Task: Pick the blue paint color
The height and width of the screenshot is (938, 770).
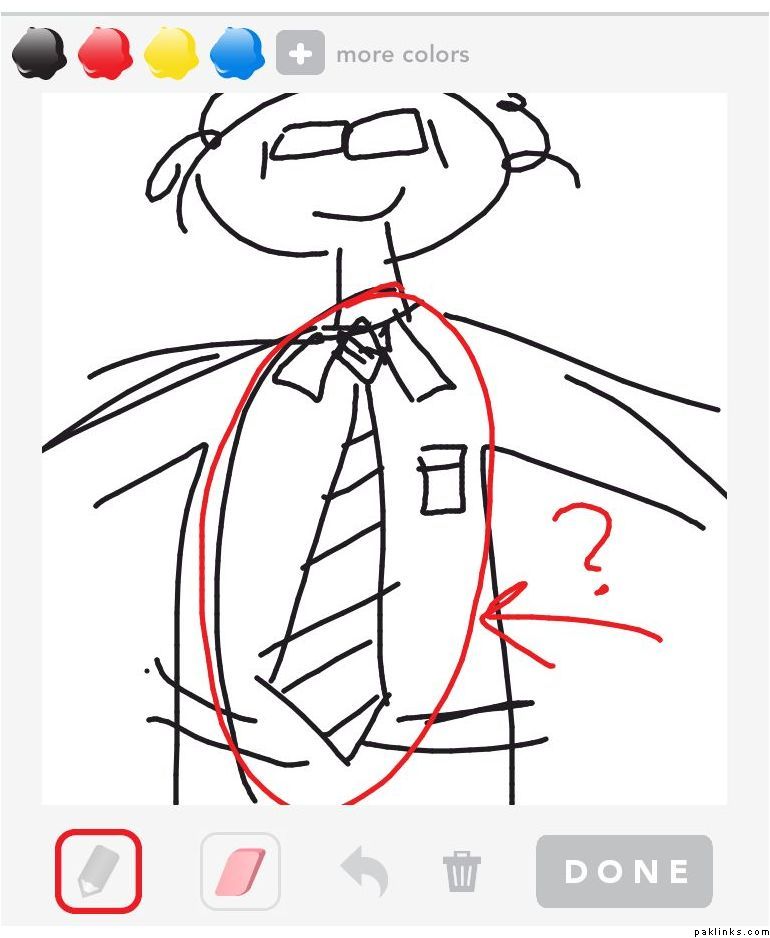Action: 237,53
